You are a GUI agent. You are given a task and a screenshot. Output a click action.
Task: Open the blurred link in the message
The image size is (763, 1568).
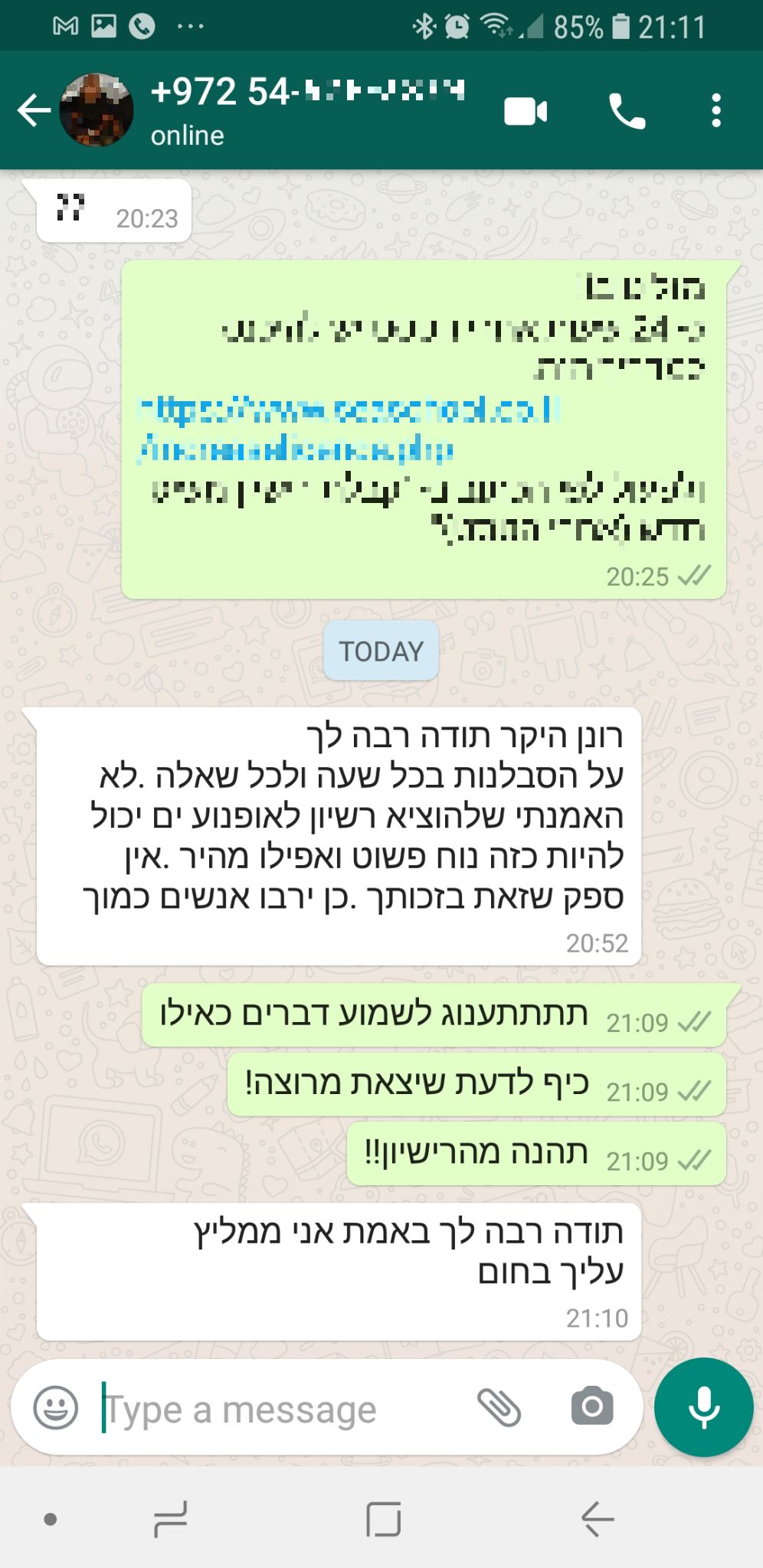tap(349, 430)
